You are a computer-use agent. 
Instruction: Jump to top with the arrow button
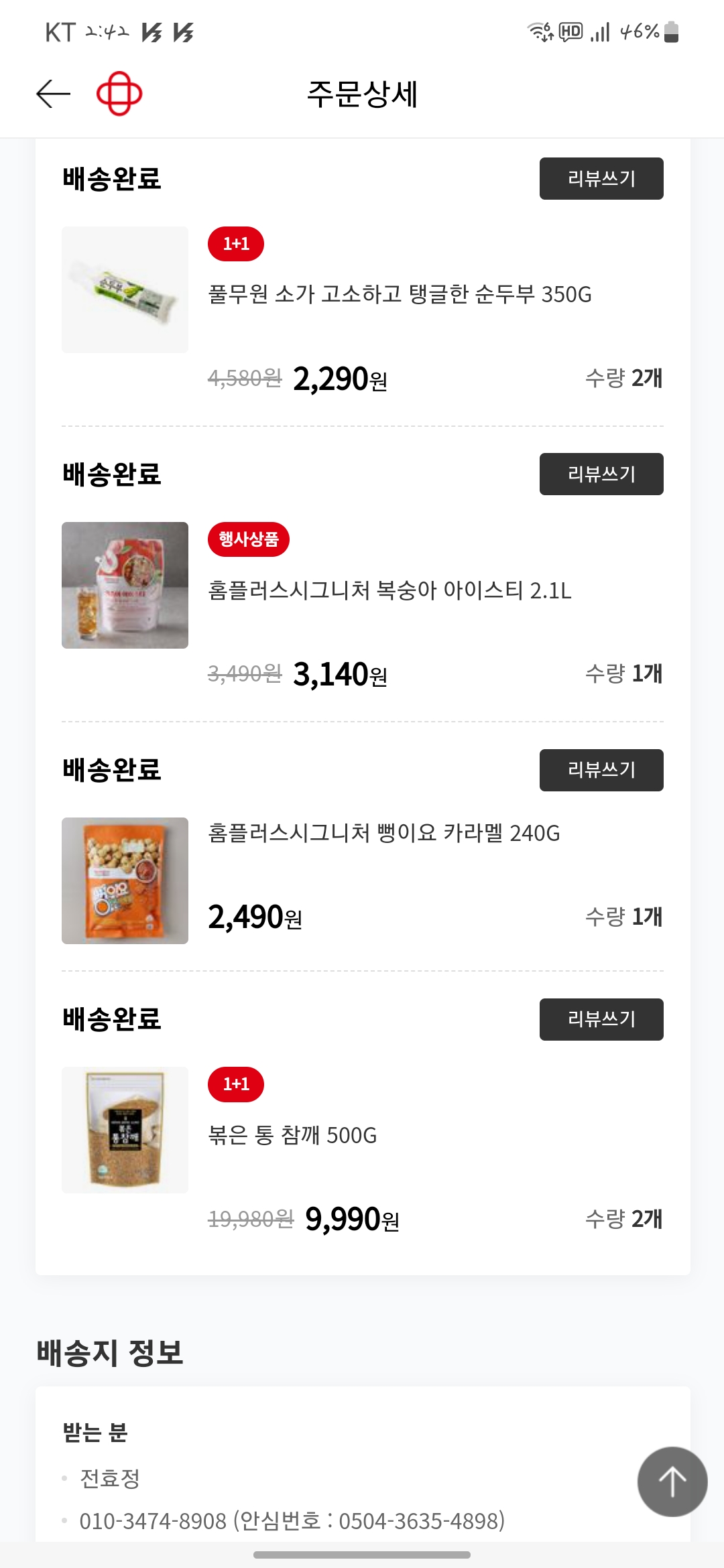(672, 1482)
